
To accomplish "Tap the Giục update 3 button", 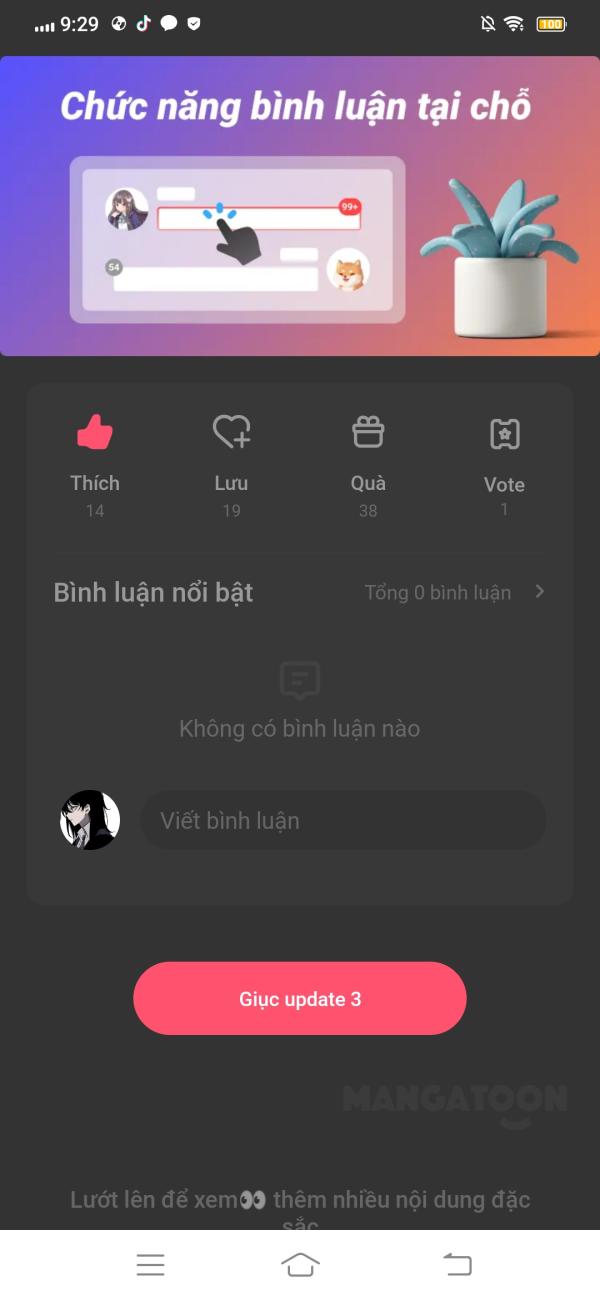I will (x=300, y=998).
